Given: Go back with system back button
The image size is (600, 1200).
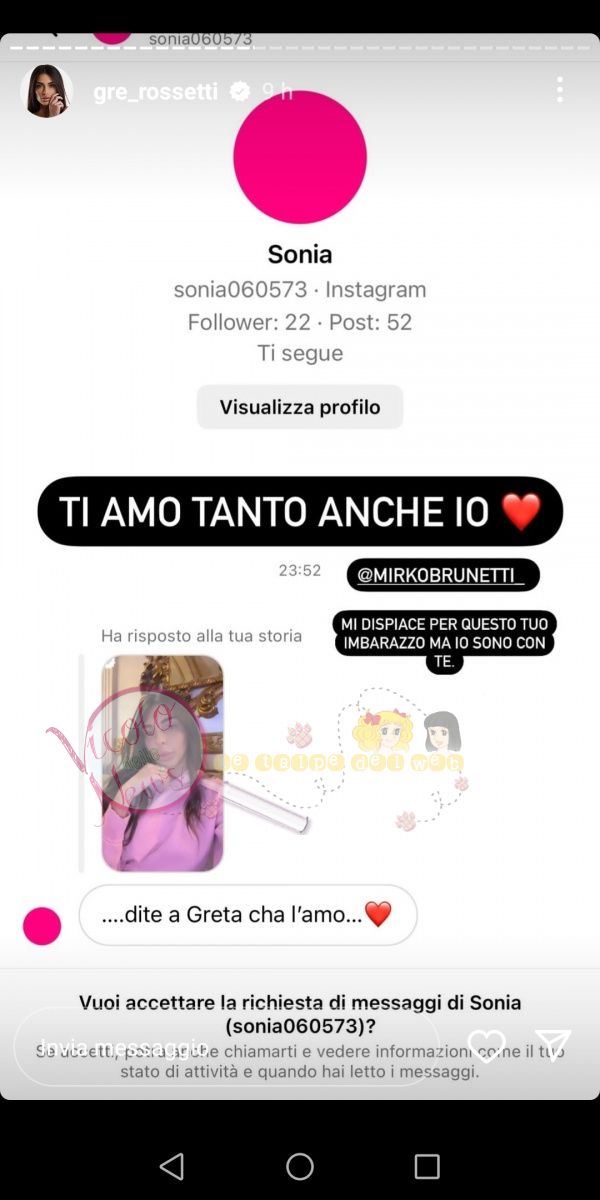Looking at the screenshot, I should point(172,1166).
